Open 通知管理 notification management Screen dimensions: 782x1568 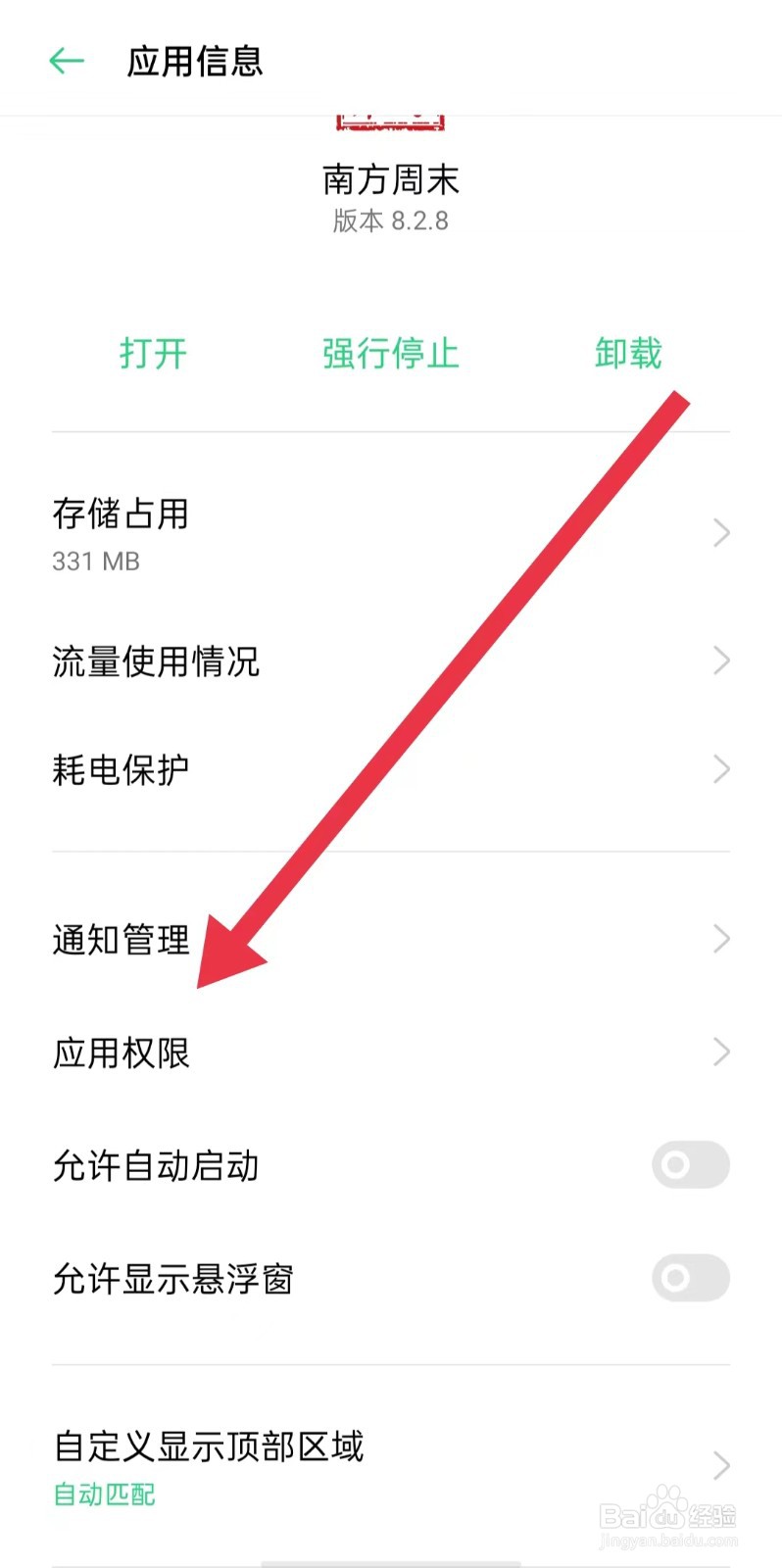[x=120, y=939]
